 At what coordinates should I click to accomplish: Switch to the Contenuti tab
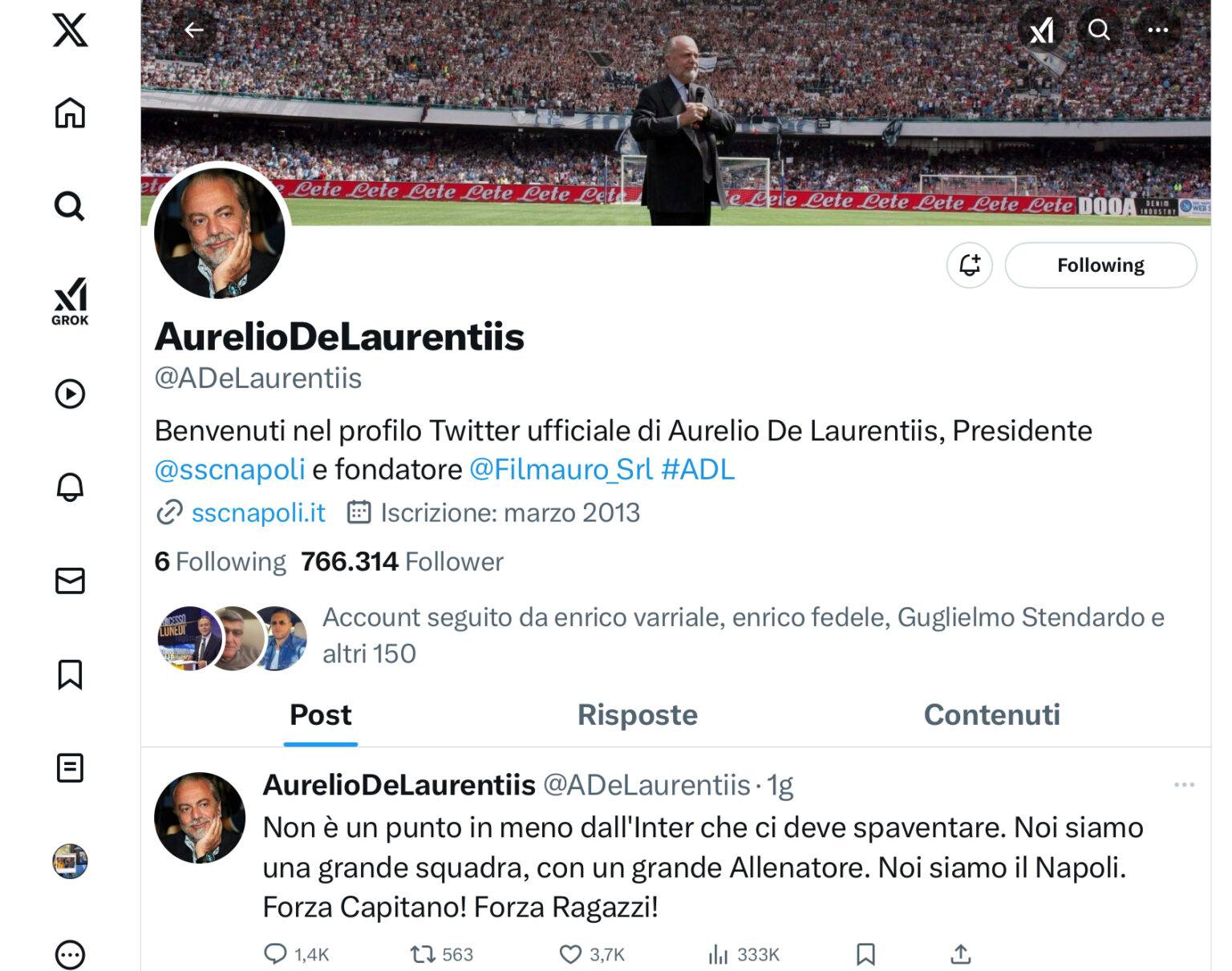point(991,714)
